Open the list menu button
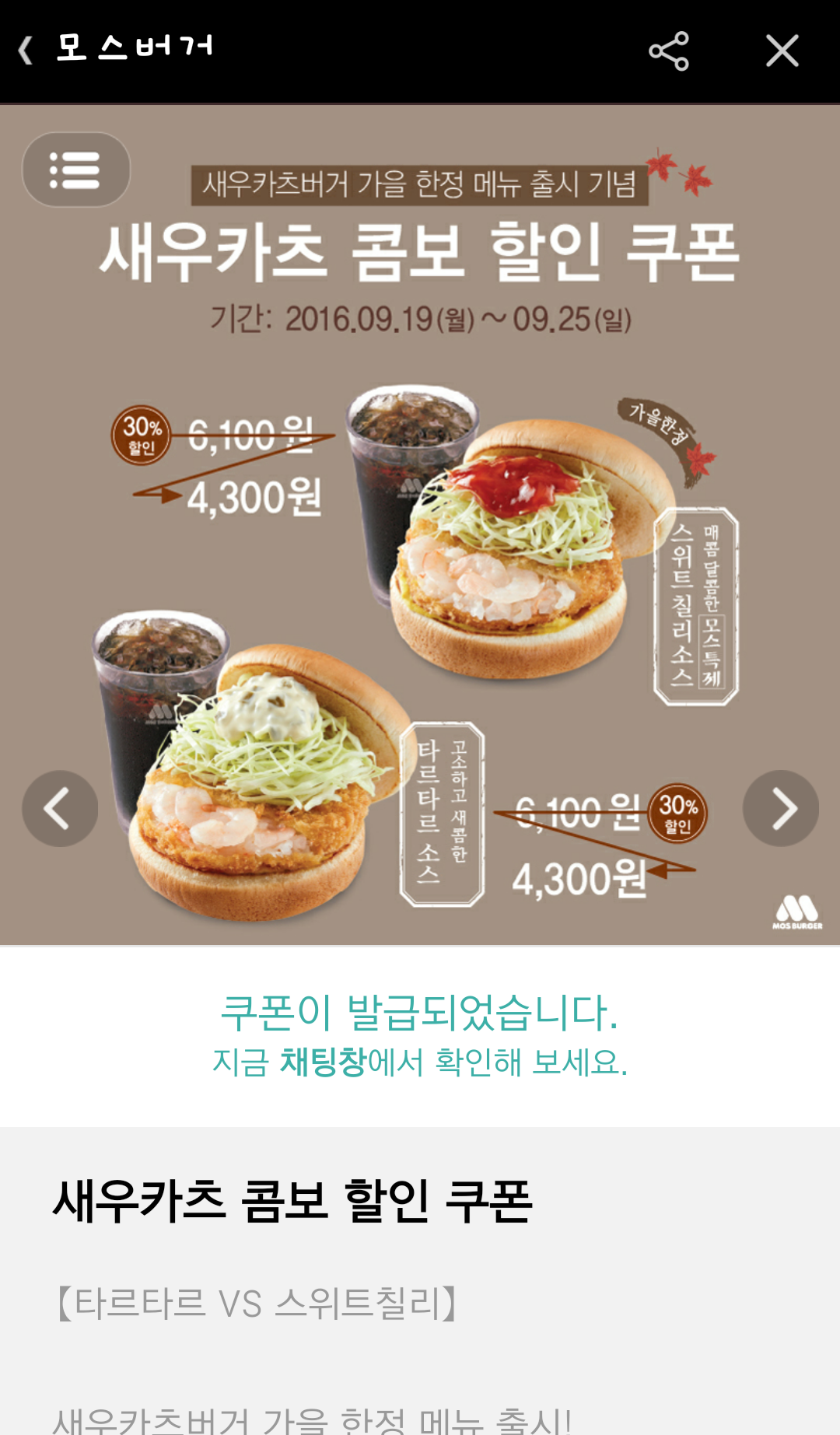840x1435 pixels. 75,170
